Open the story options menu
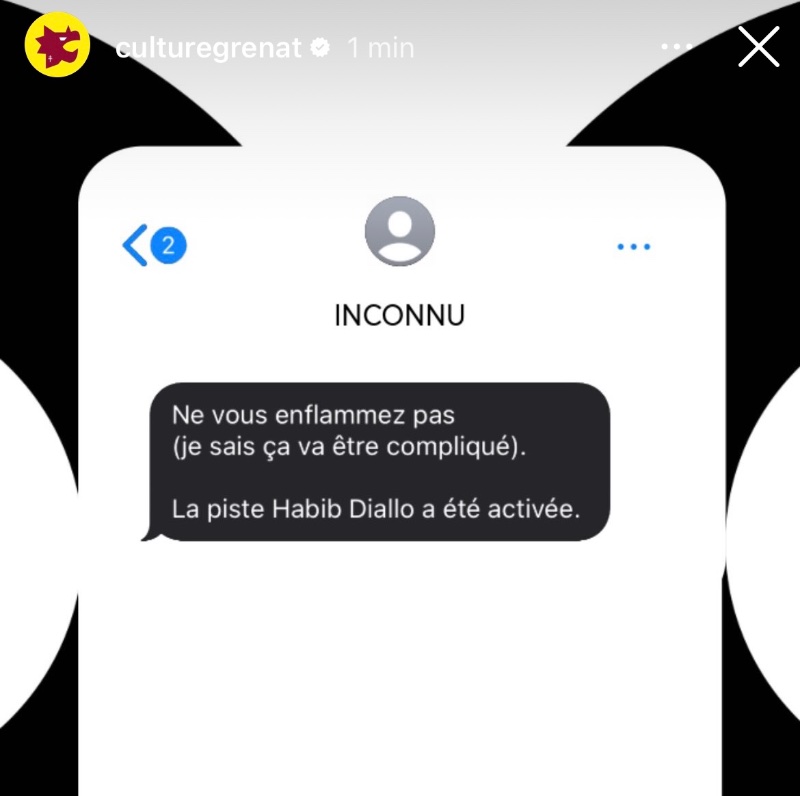This screenshot has width=800, height=796. click(x=679, y=47)
